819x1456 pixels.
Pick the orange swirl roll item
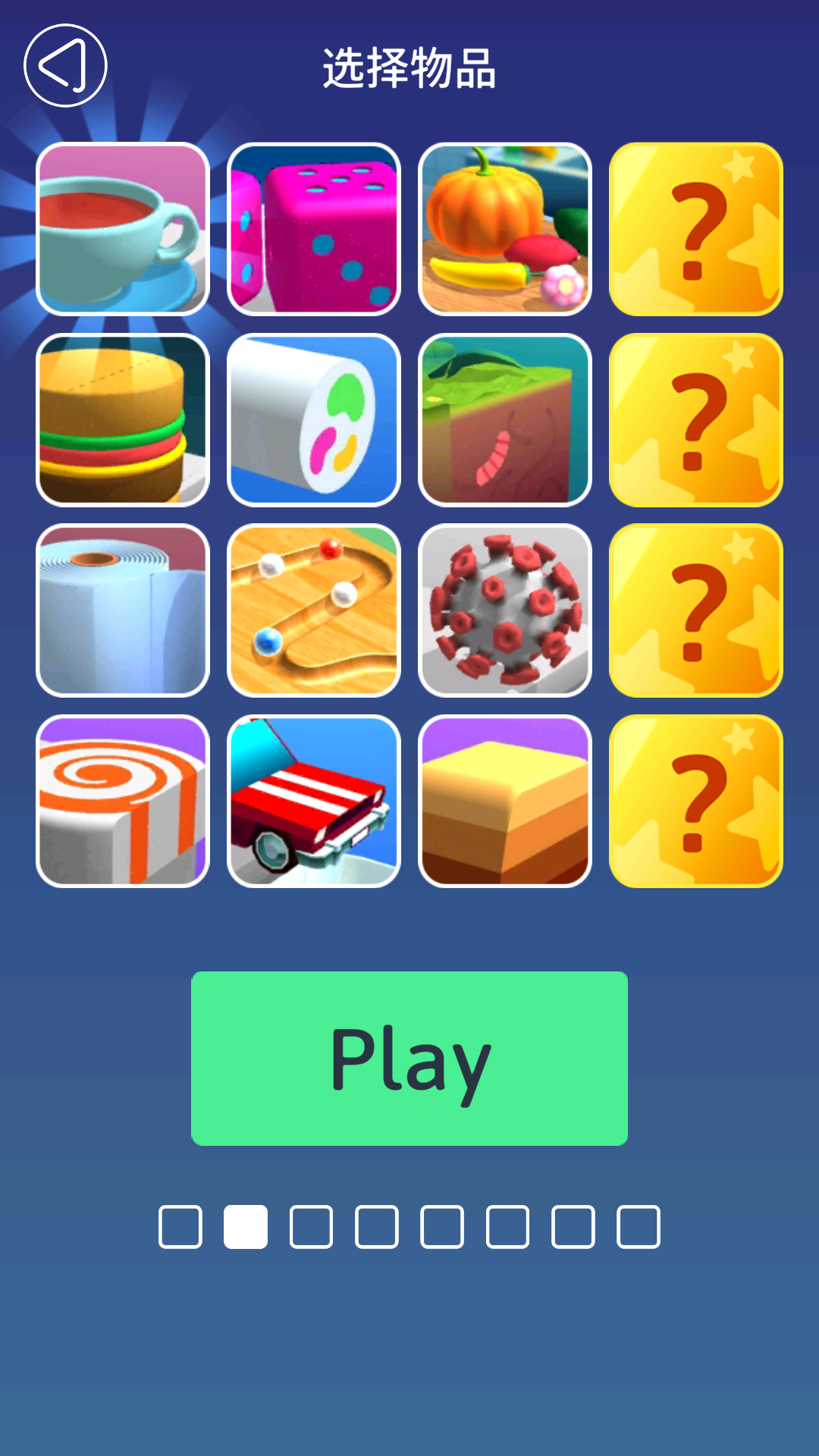(123, 802)
